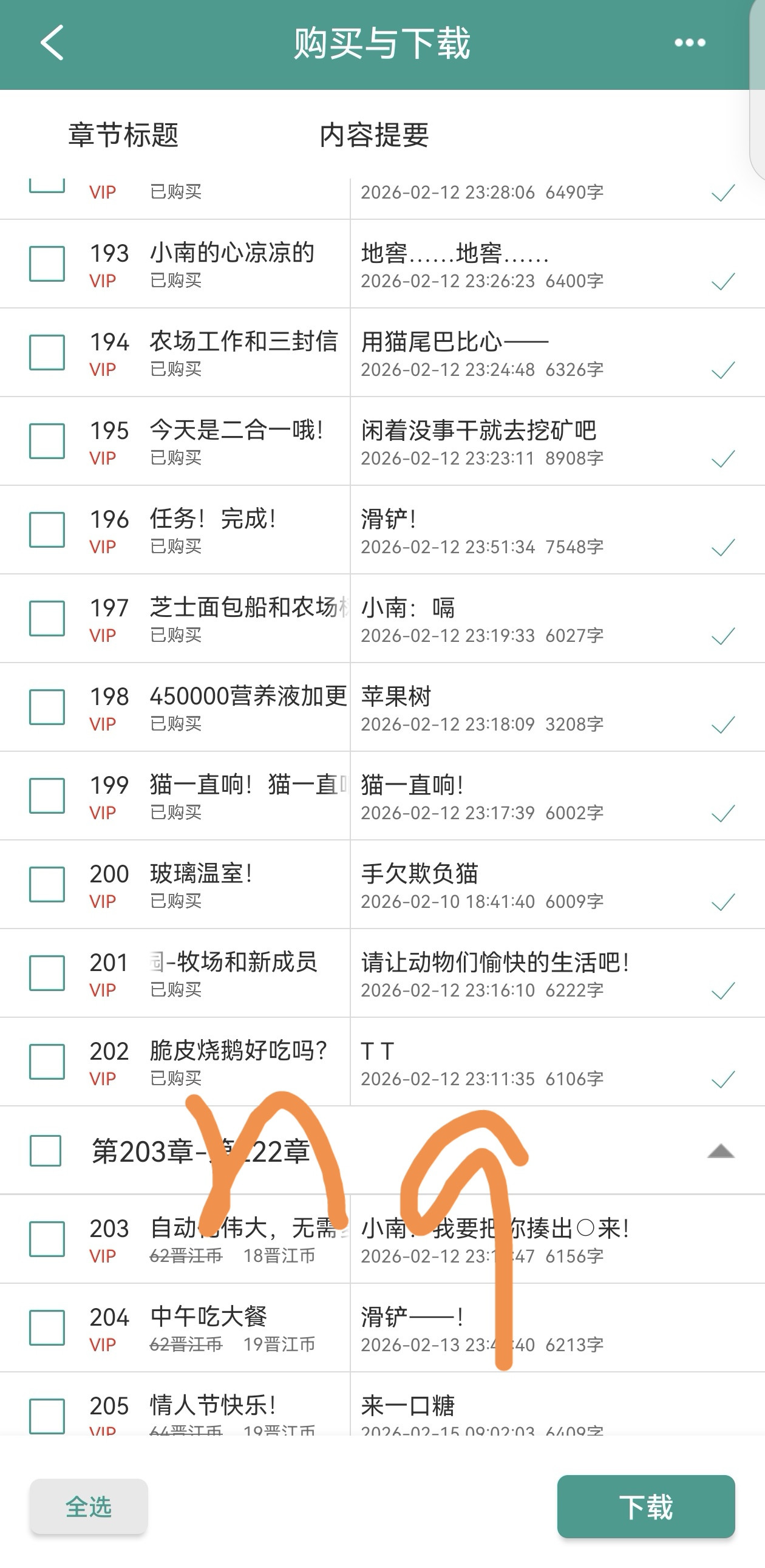Check the box for chapter 195
The image size is (765, 1568).
tap(47, 441)
